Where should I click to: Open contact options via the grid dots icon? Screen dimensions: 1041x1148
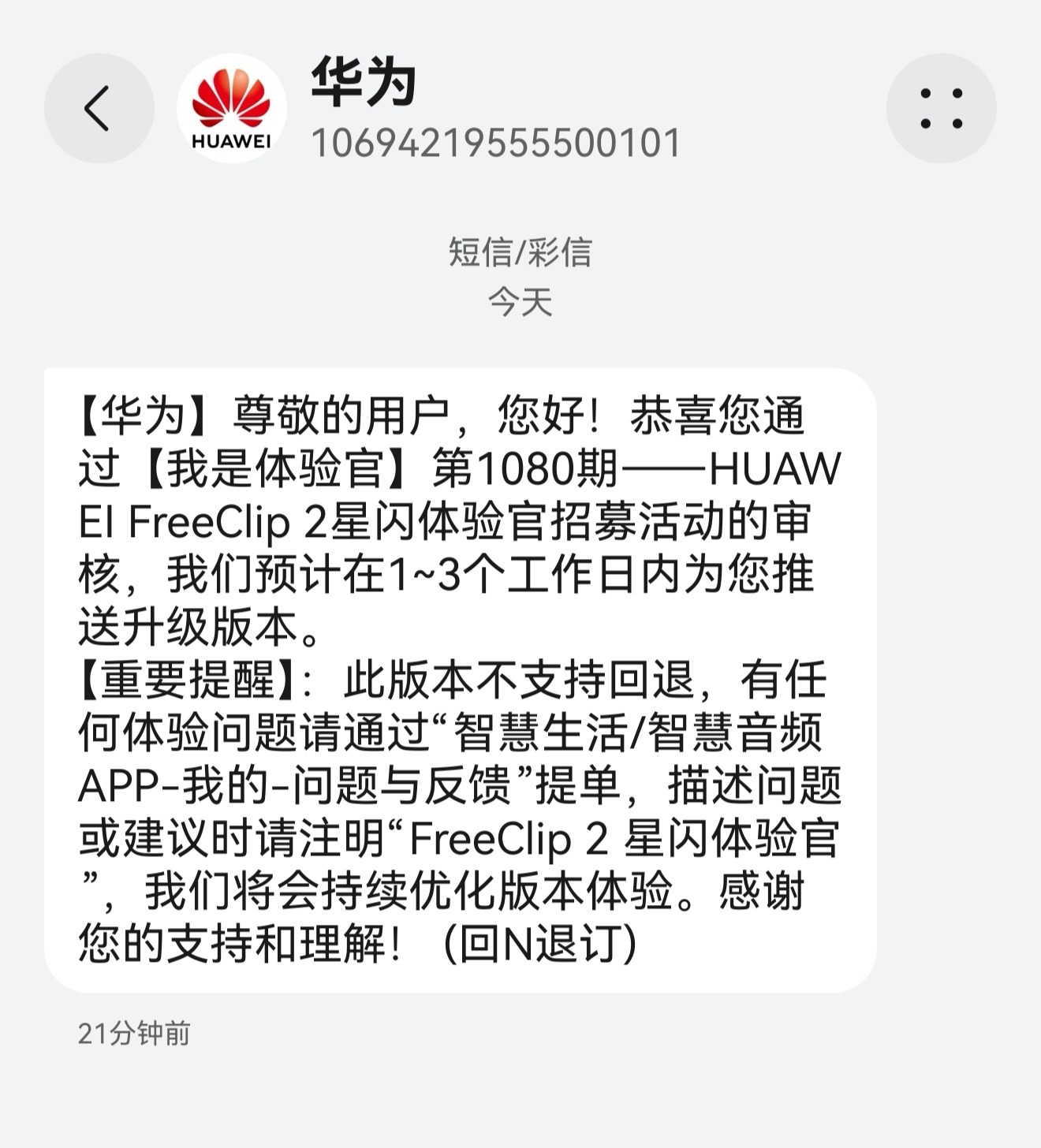pyautogui.click(x=942, y=110)
